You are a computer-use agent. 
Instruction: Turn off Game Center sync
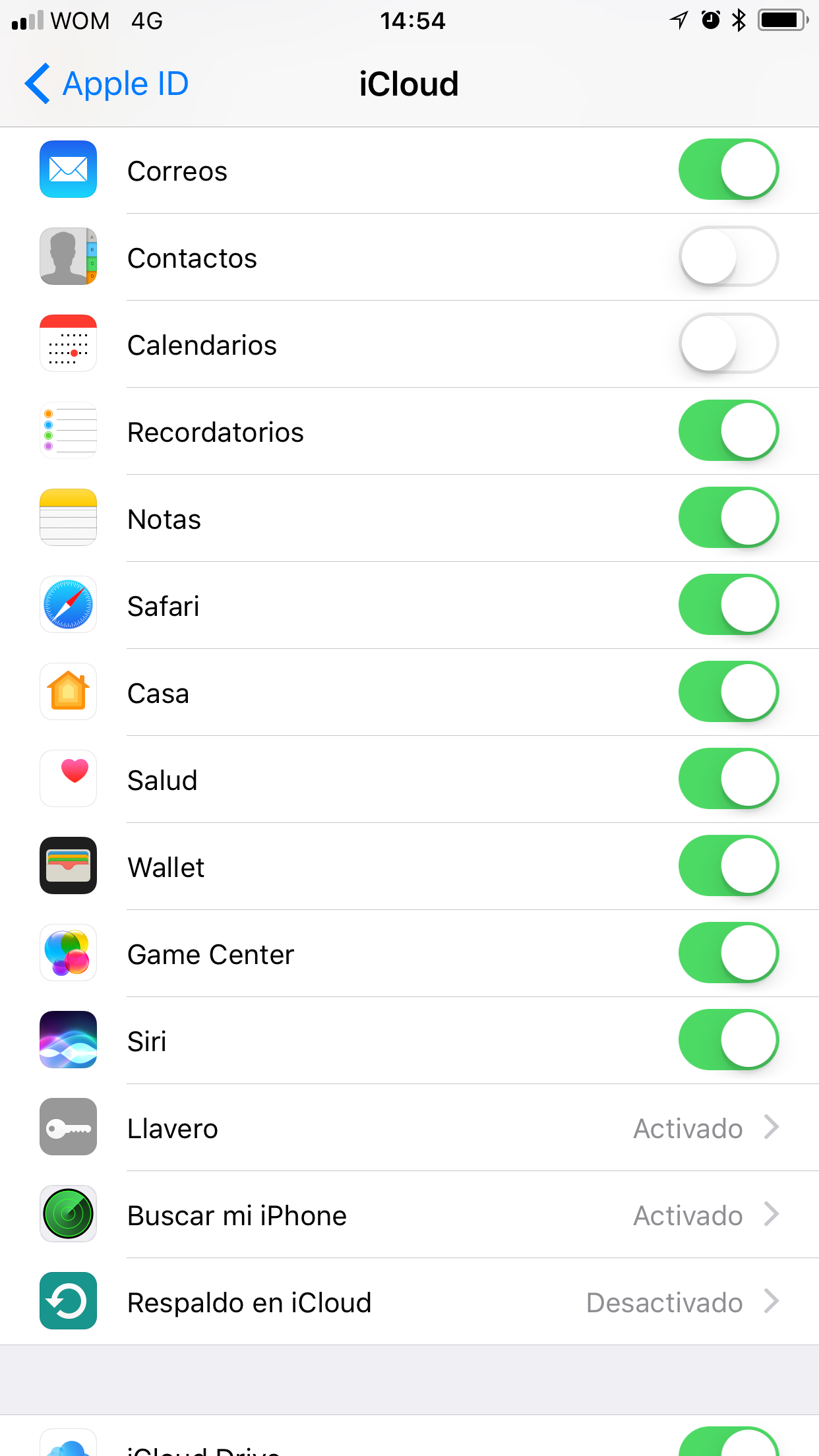click(728, 953)
